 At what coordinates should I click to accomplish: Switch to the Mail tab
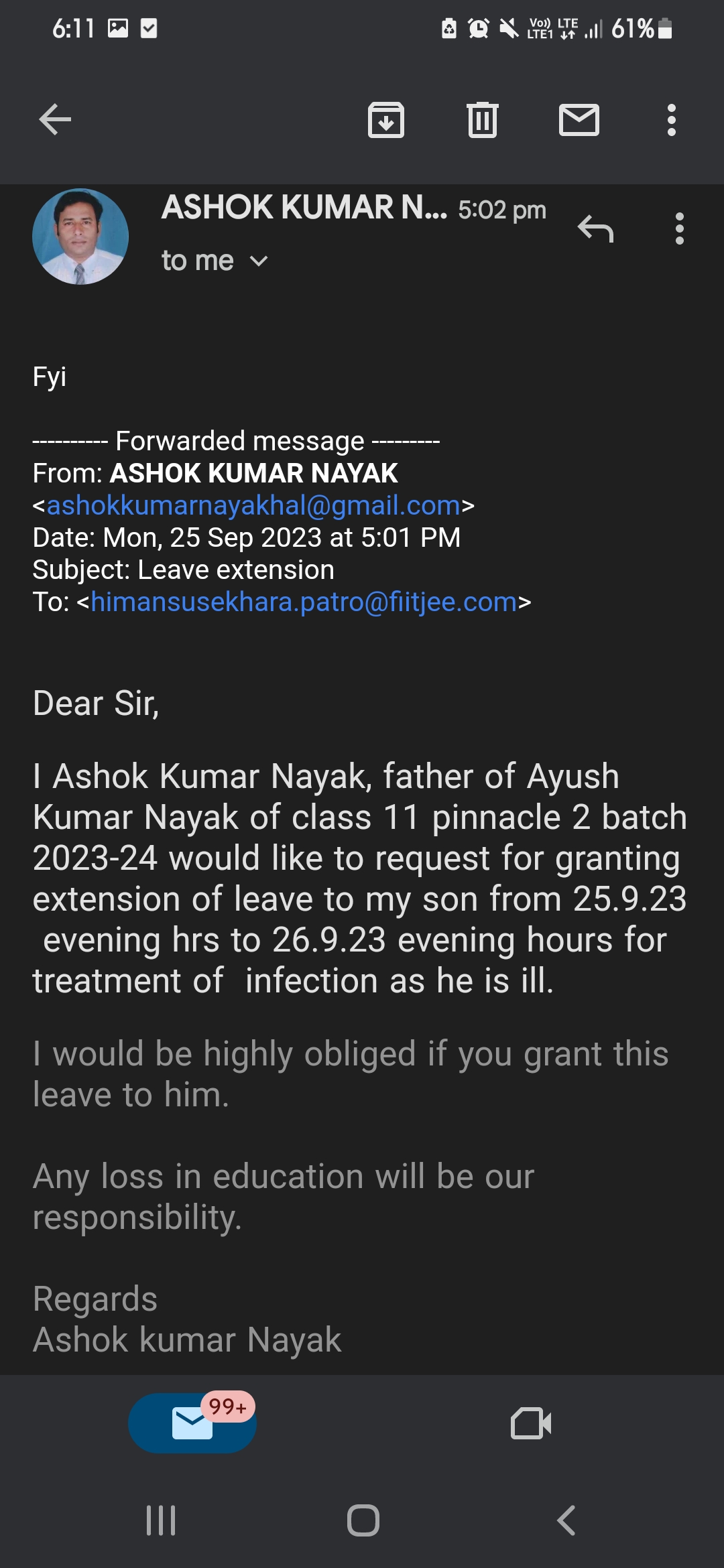[192, 1423]
